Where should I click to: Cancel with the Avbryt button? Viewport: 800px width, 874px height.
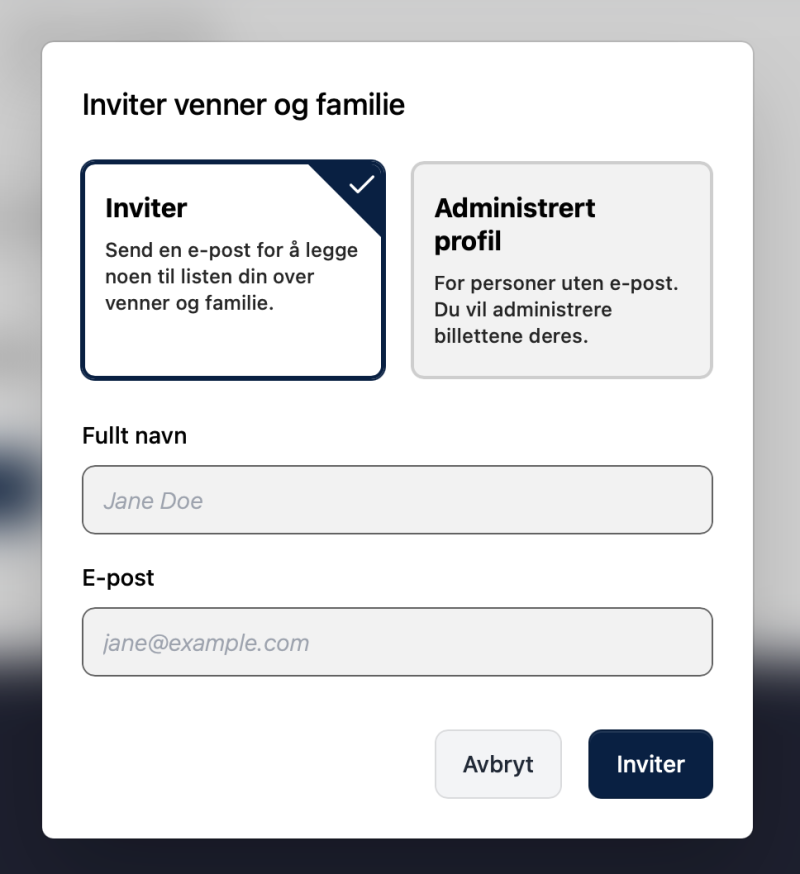[x=498, y=764]
